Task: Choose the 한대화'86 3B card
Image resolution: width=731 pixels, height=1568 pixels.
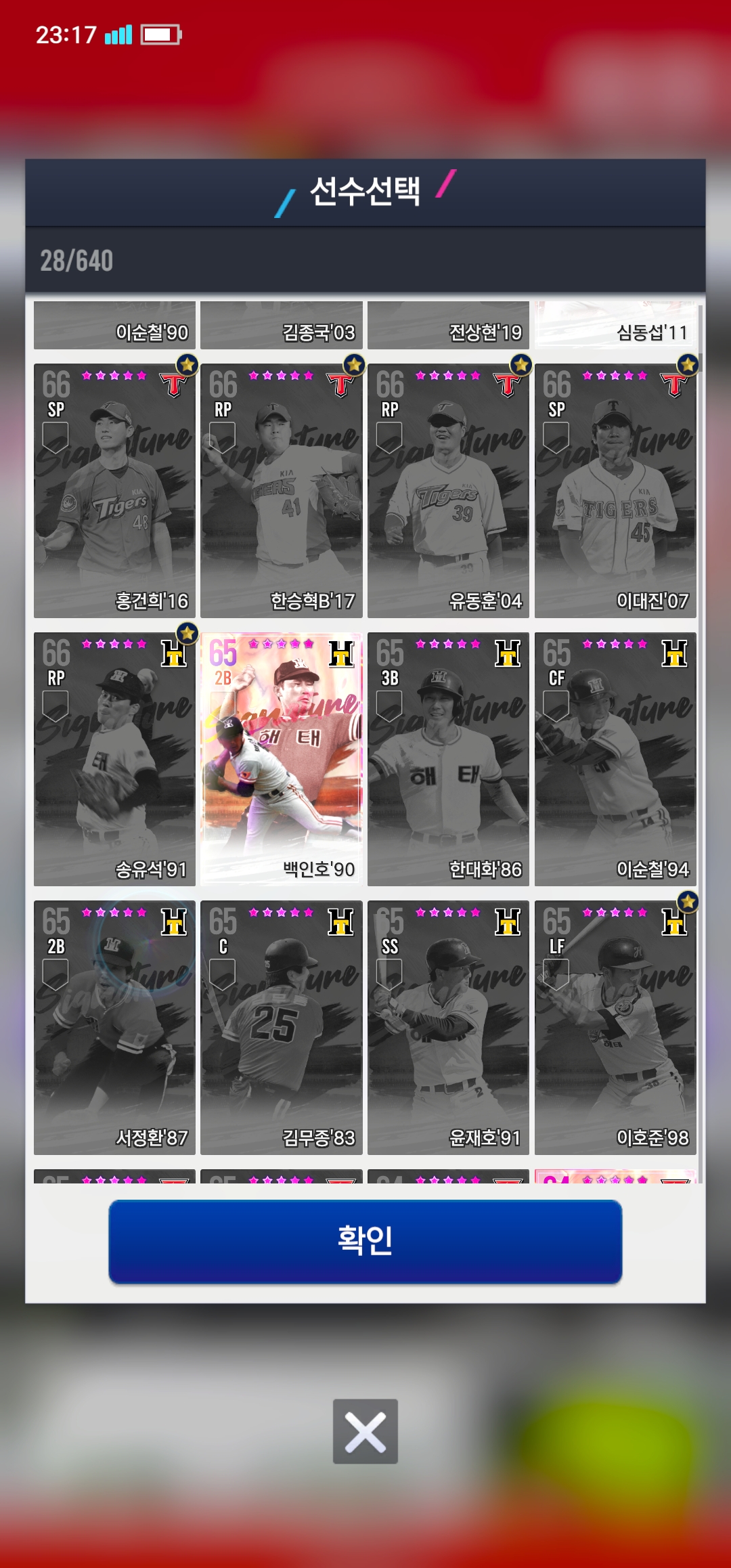Action: pos(448,759)
